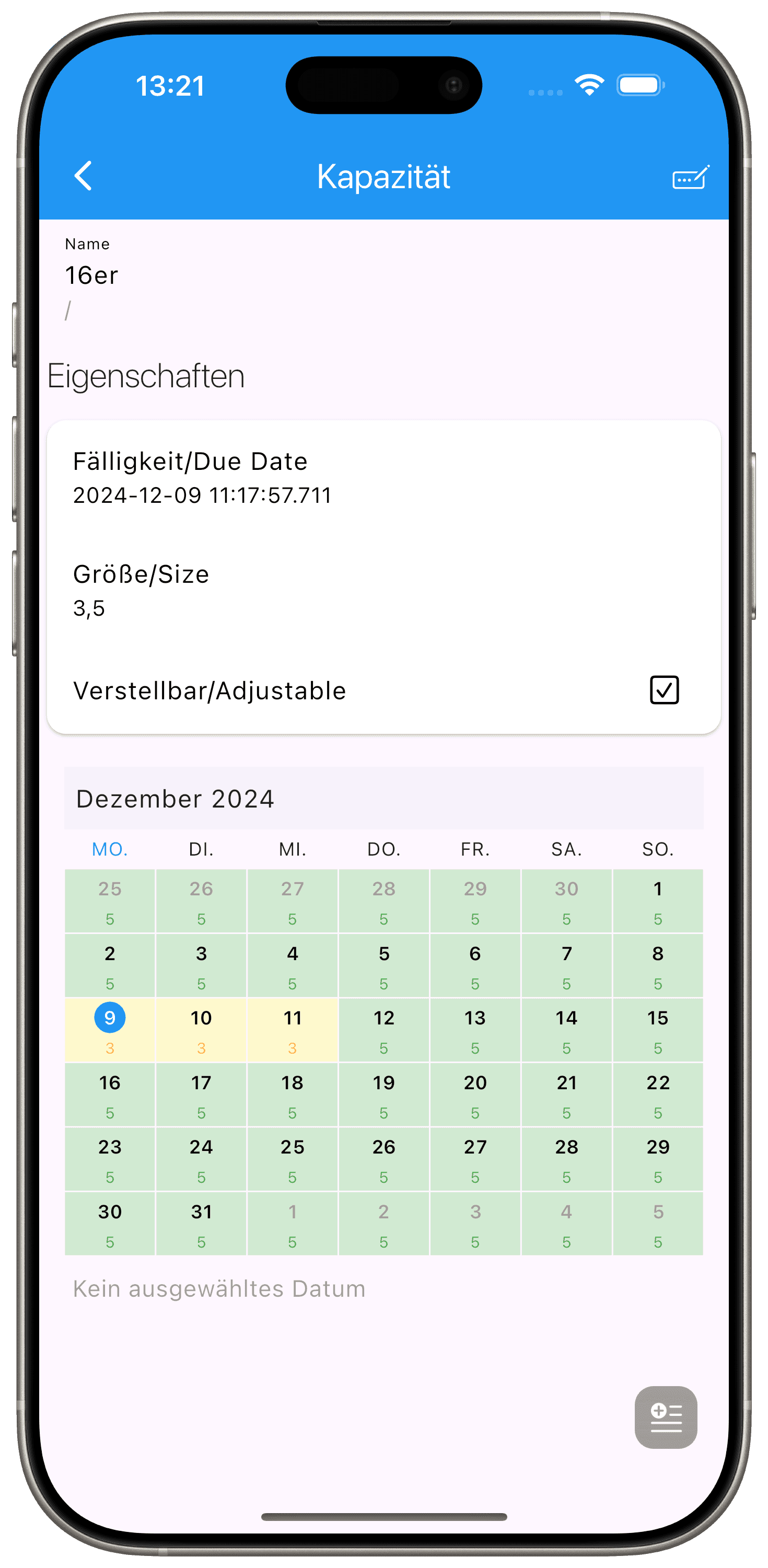Viewport: 768px width, 1568px height.
Task: Choose November 28 in the calendar
Action: [384, 900]
